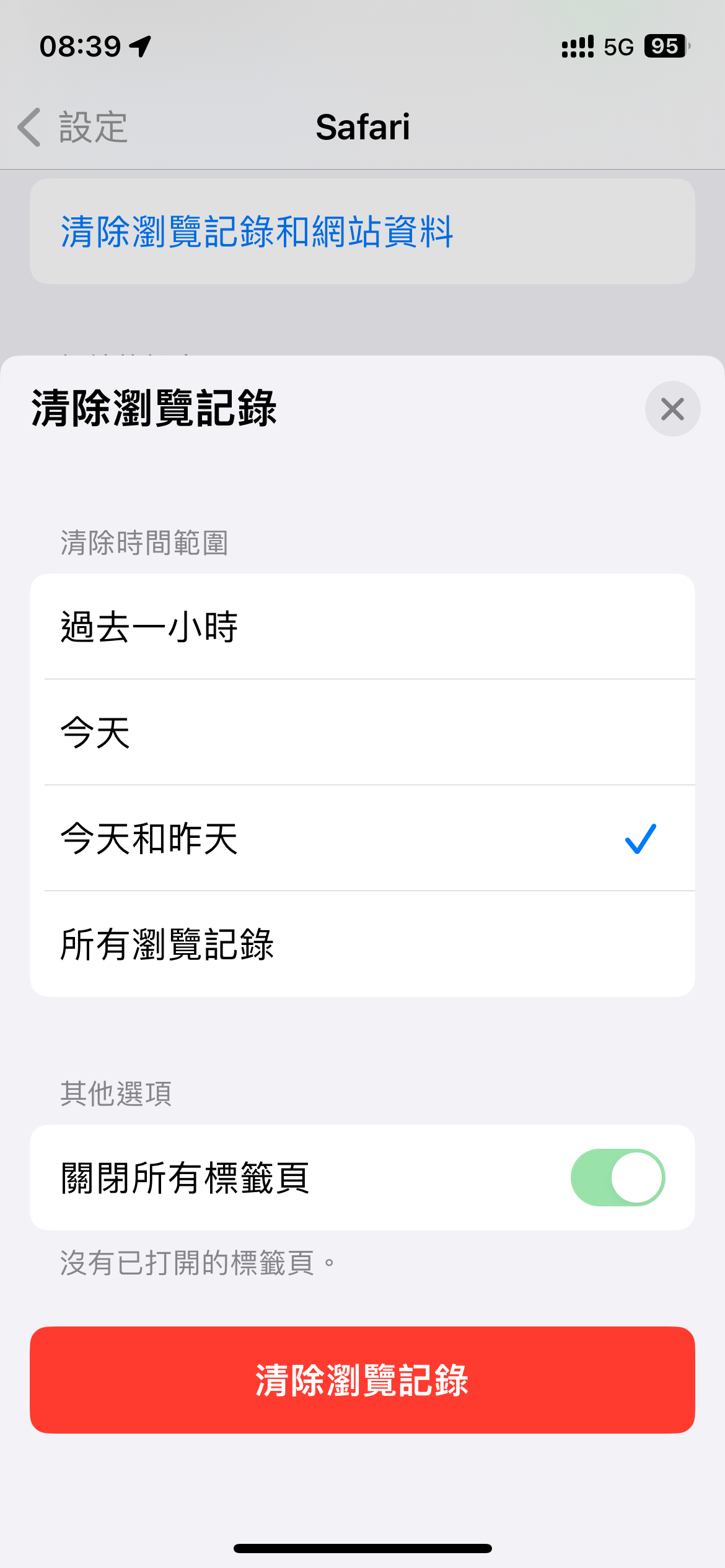725x1568 pixels.
Task: Select 所有瀏覽記錄 option
Action: [x=362, y=944]
